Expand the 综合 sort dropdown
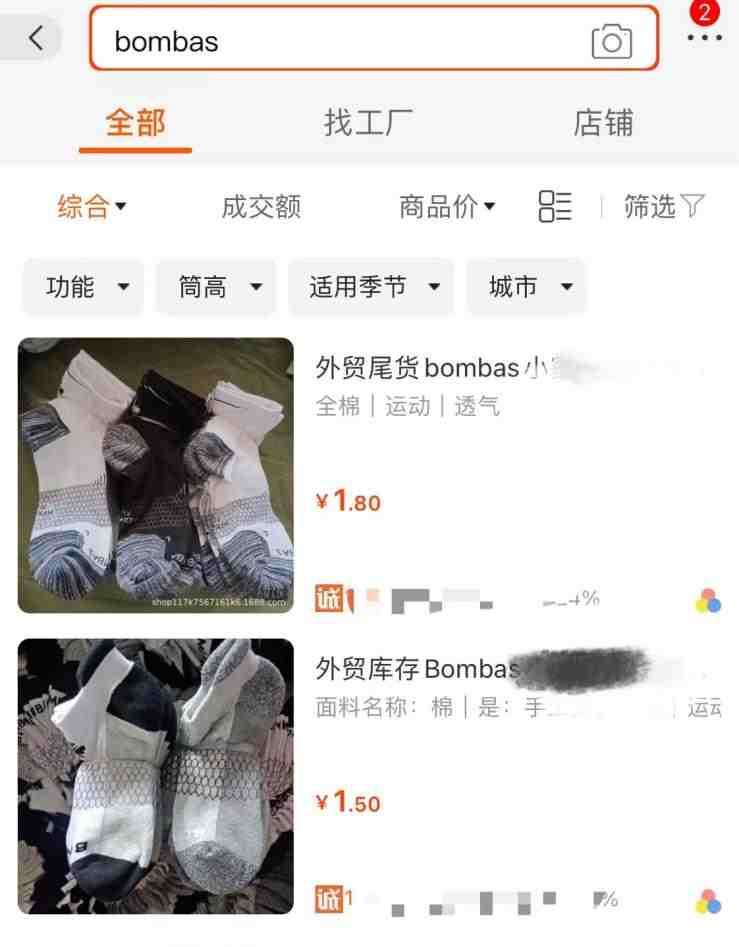 click(x=92, y=207)
